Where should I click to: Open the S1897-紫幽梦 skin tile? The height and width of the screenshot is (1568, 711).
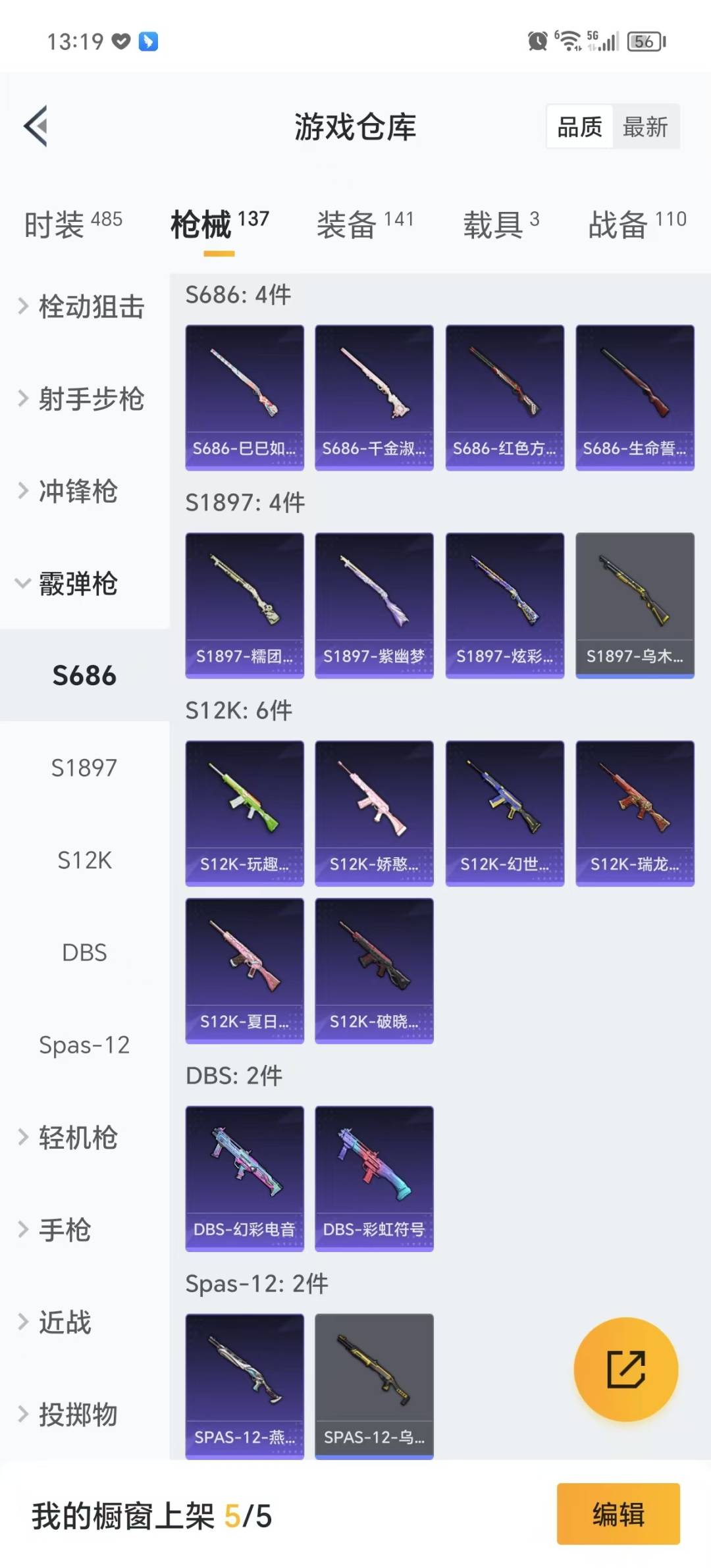[x=374, y=605]
